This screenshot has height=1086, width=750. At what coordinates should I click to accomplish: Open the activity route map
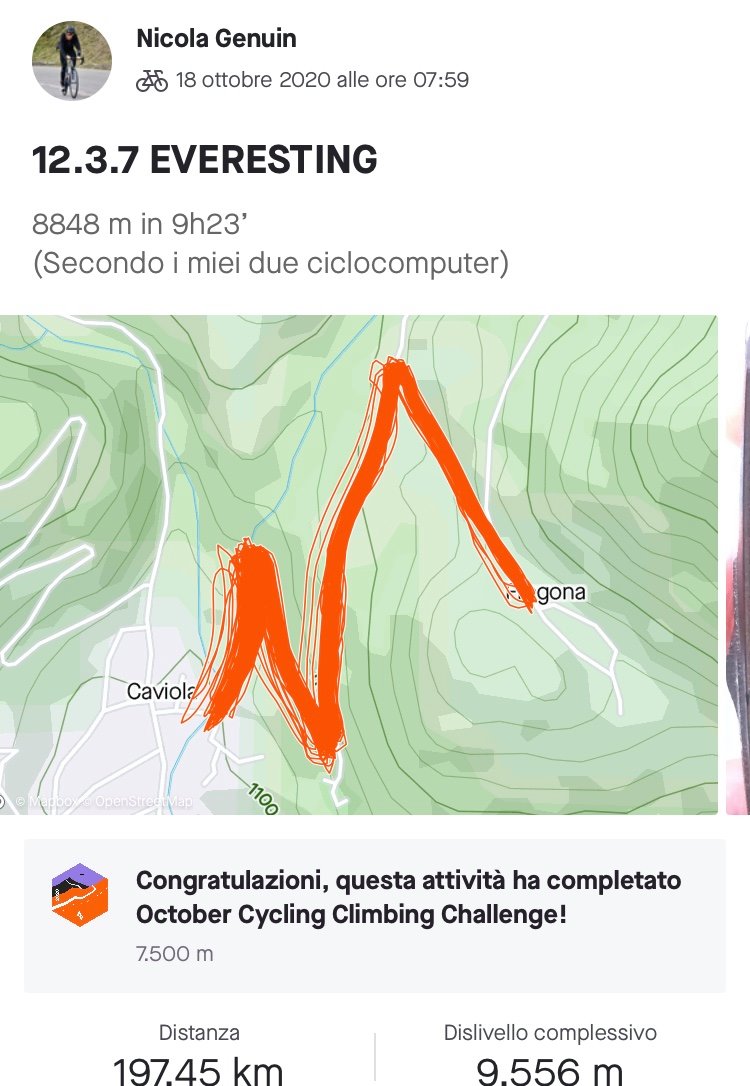[x=358, y=564]
